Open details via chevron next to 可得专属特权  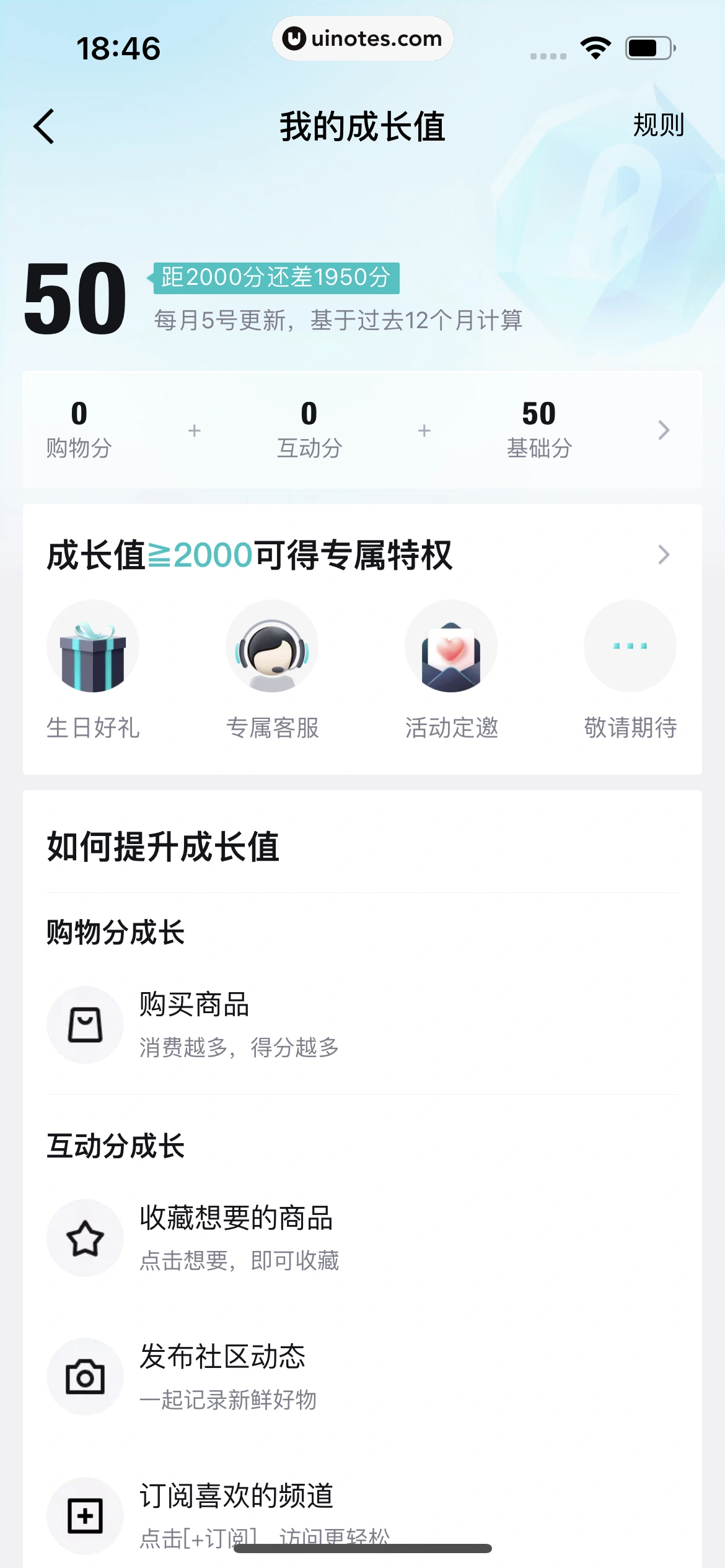pos(664,555)
